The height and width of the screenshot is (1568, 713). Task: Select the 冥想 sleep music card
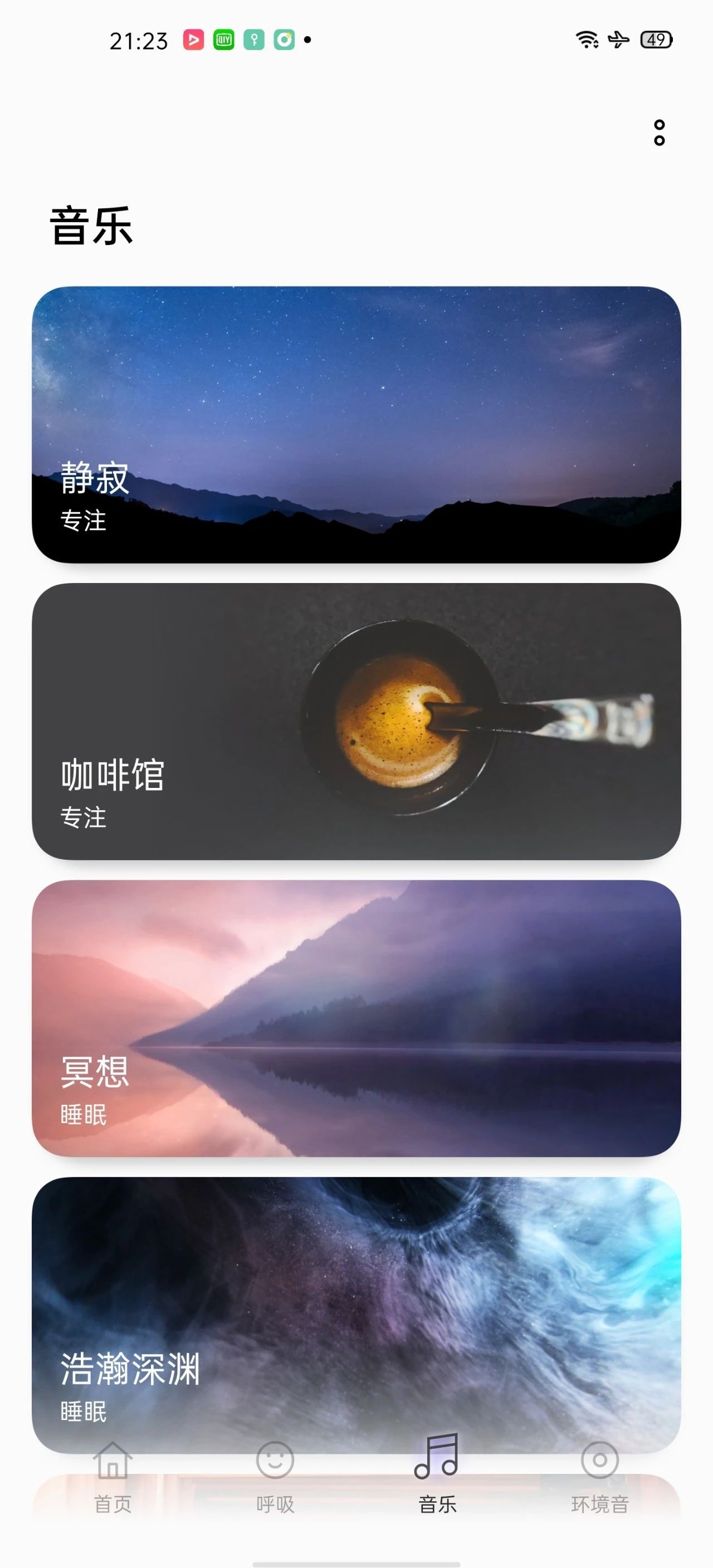[356, 1018]
